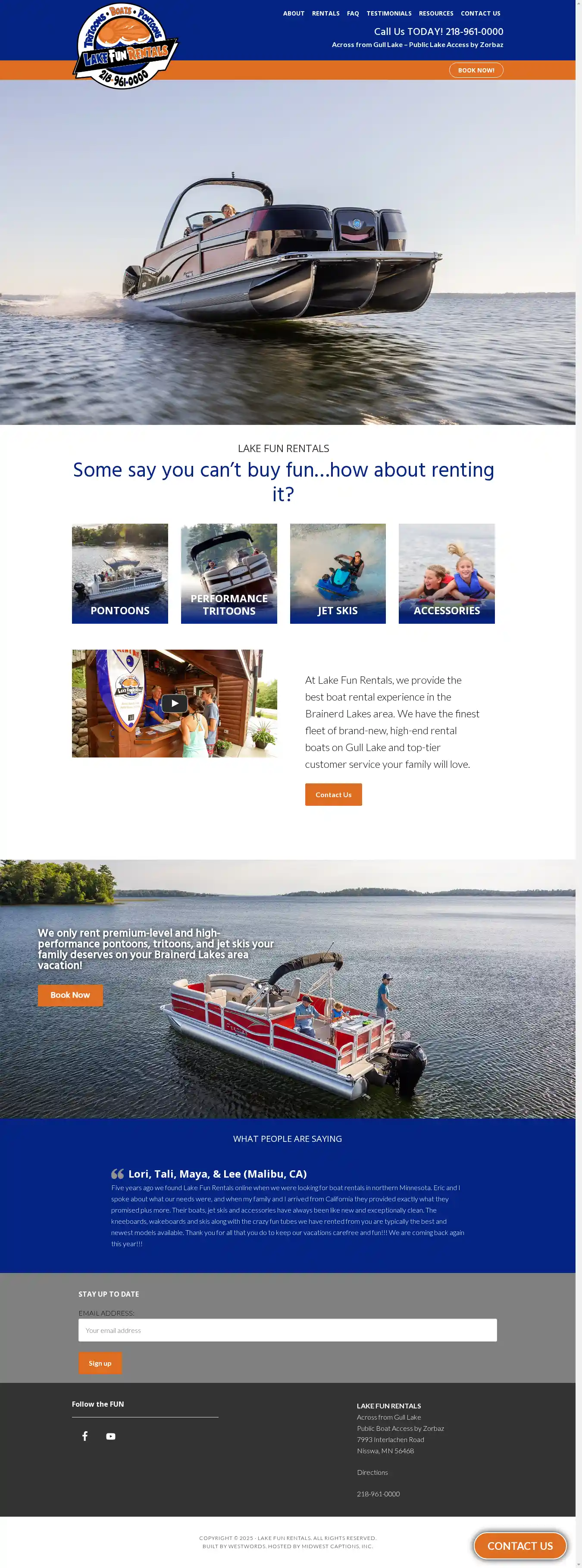
Task: Open the Rentals menu item
Action: point(325,13)
